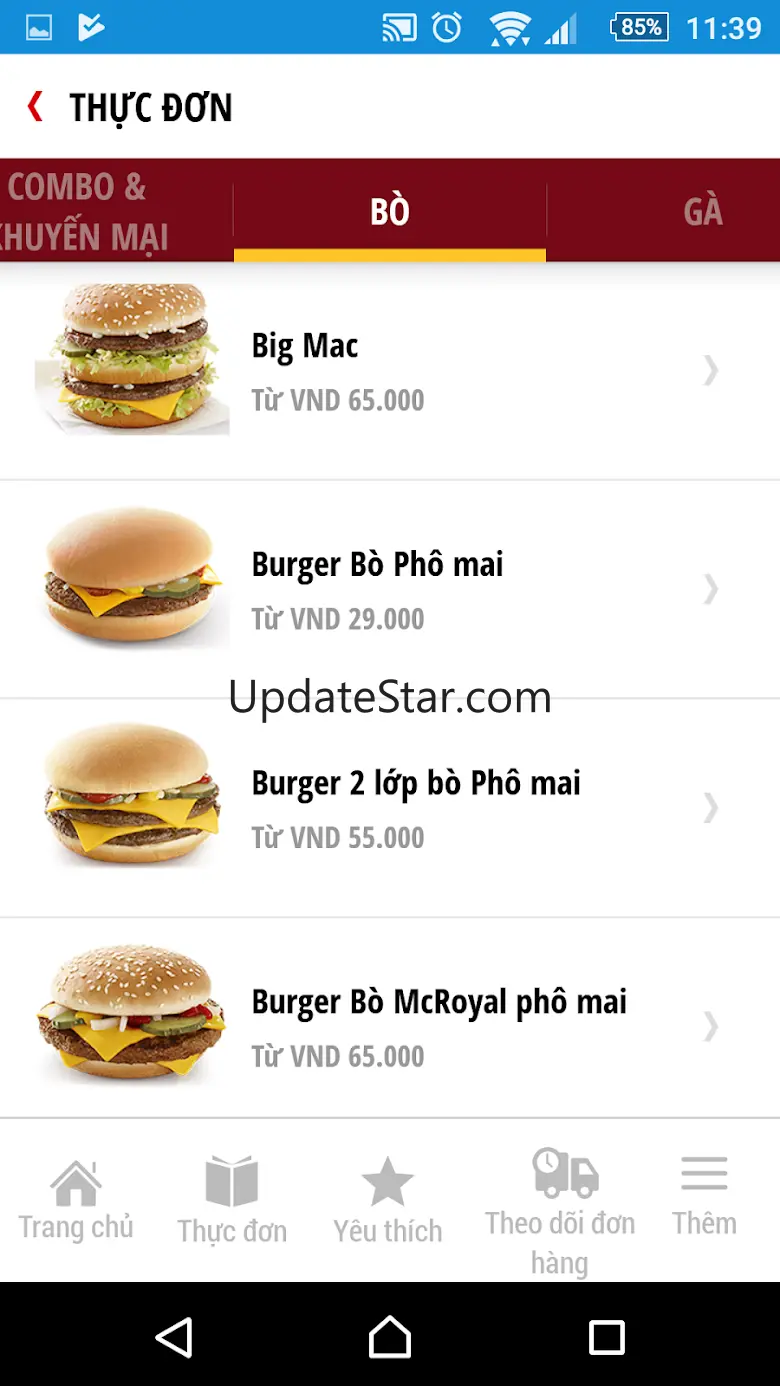Image resolution: width=780 pixels, height=1386 pixels.
Task: Open the Thực đơn bottom tab
Action: click(232, 1200)
